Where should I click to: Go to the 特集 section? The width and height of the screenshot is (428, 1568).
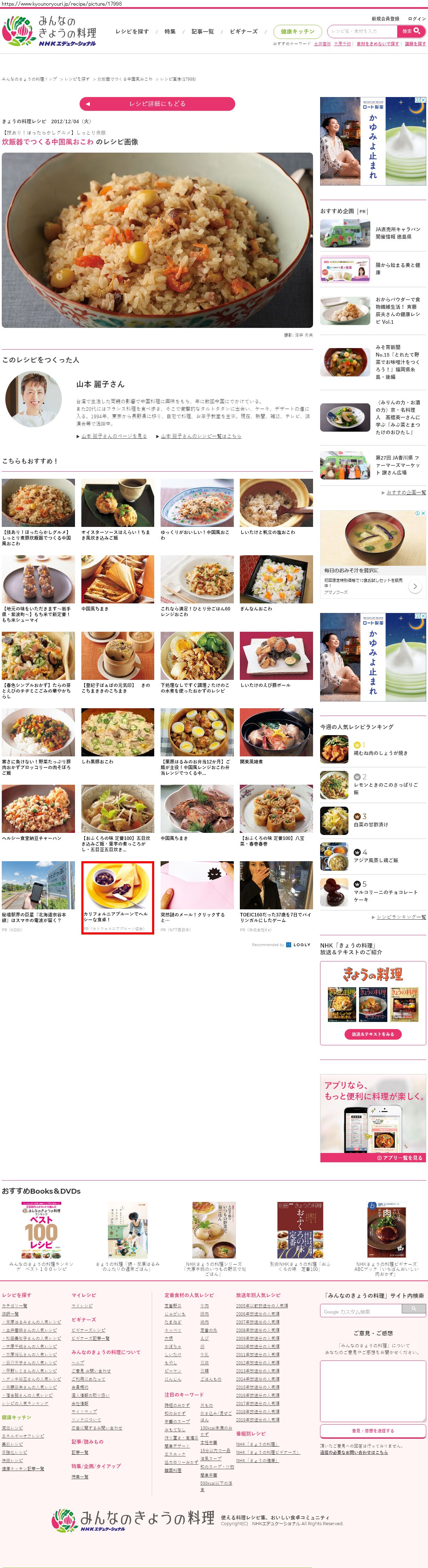[x=170, y=32]
